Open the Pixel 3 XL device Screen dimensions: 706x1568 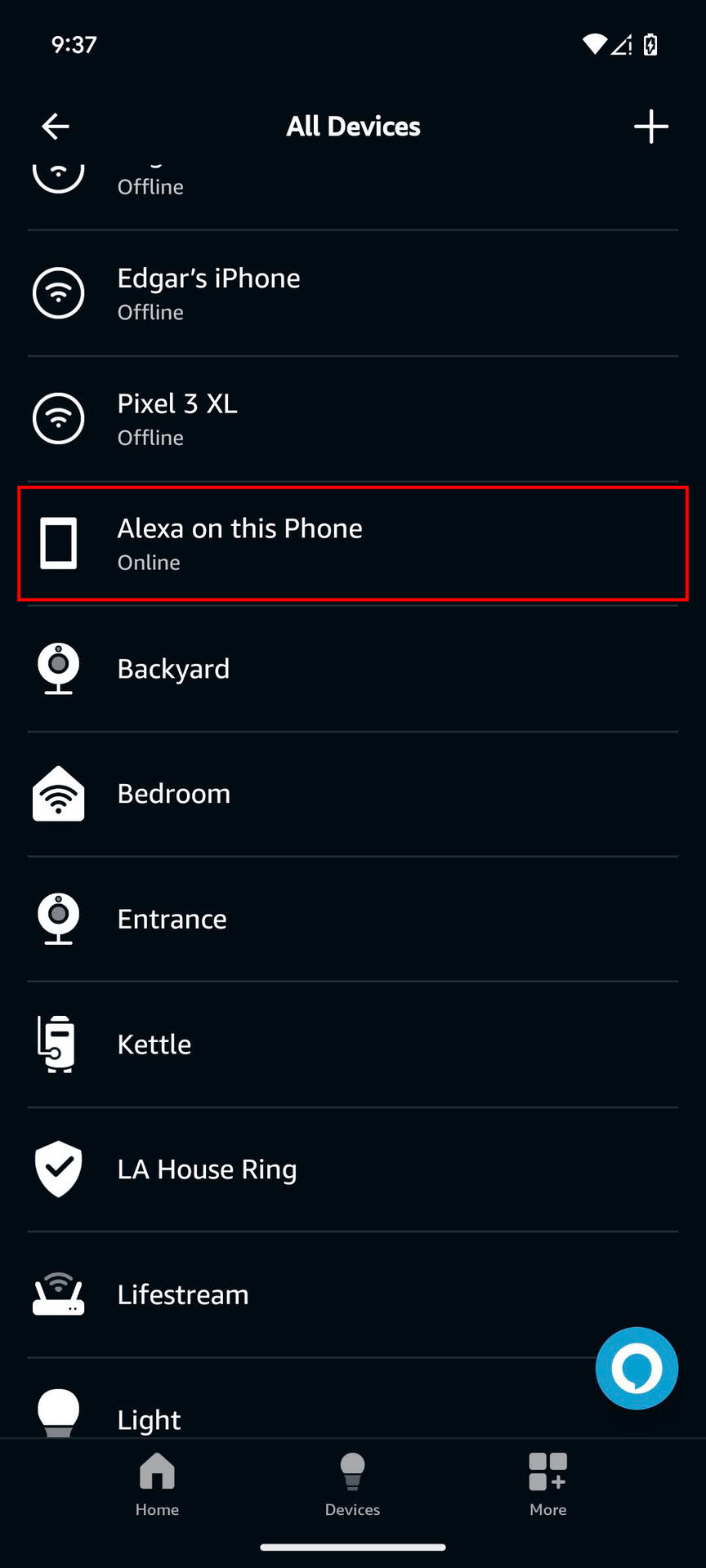(353, 419)
